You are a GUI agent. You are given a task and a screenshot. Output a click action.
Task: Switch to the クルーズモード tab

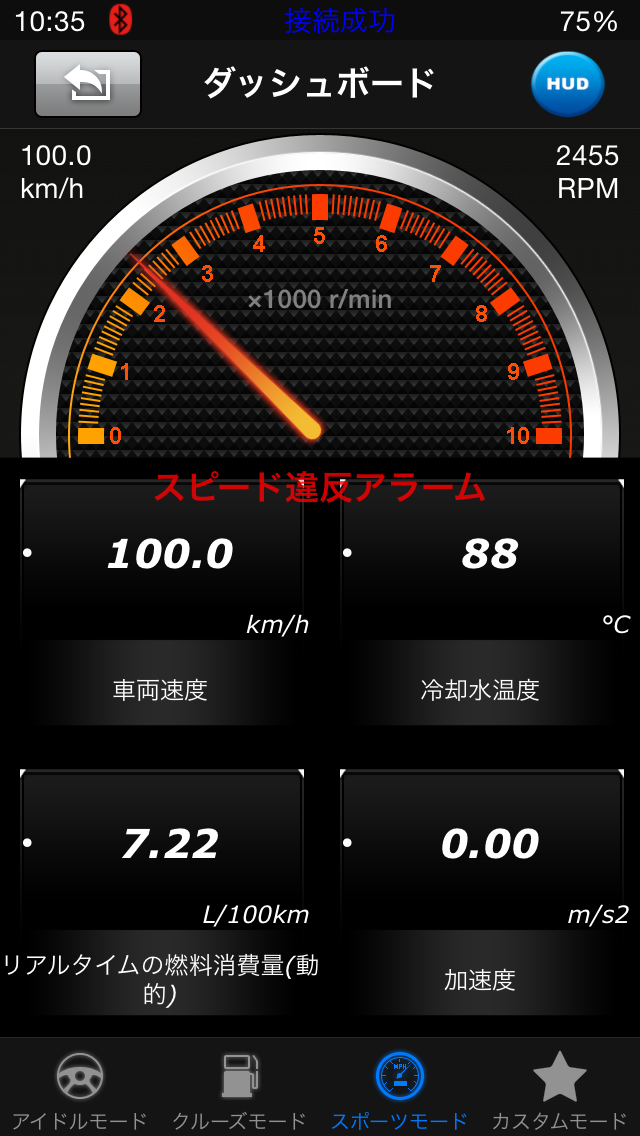pyautogui.click(x=240, y=1089)
